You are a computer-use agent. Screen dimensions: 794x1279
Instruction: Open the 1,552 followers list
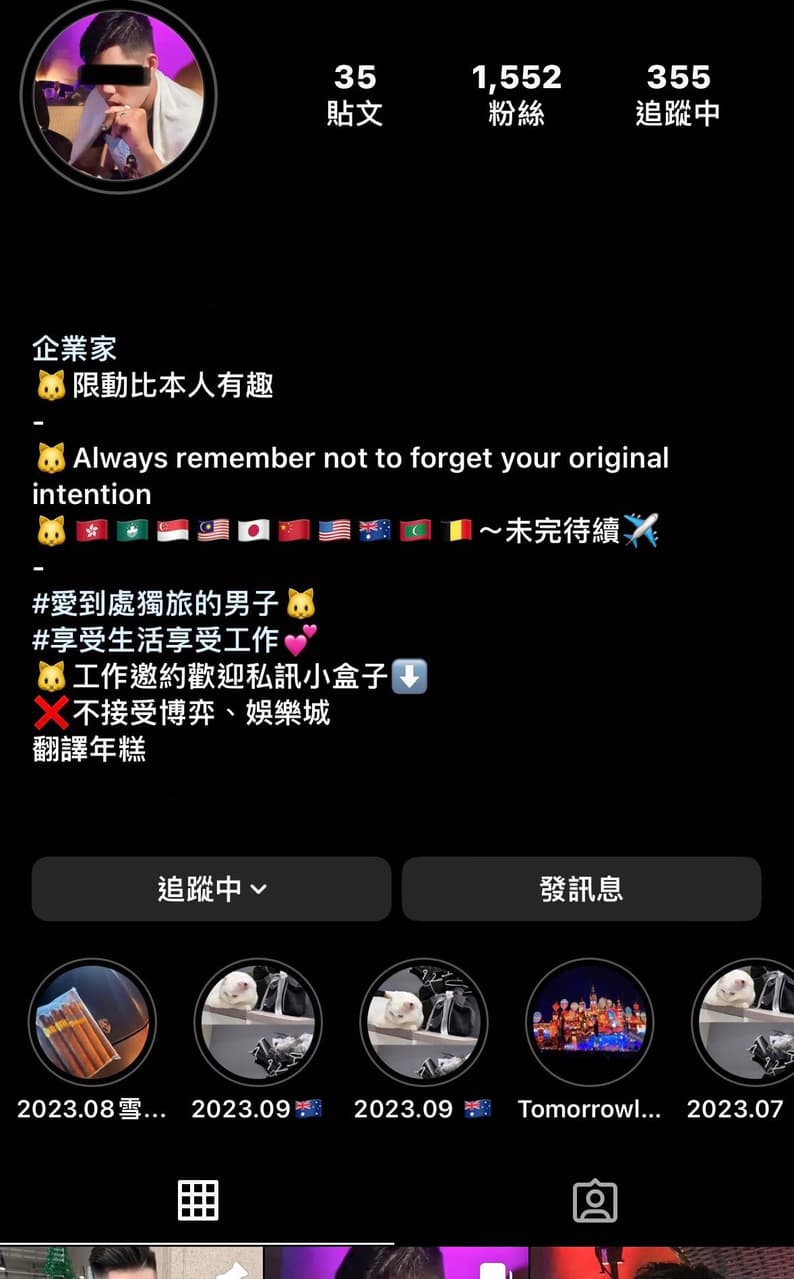point(516,95)
